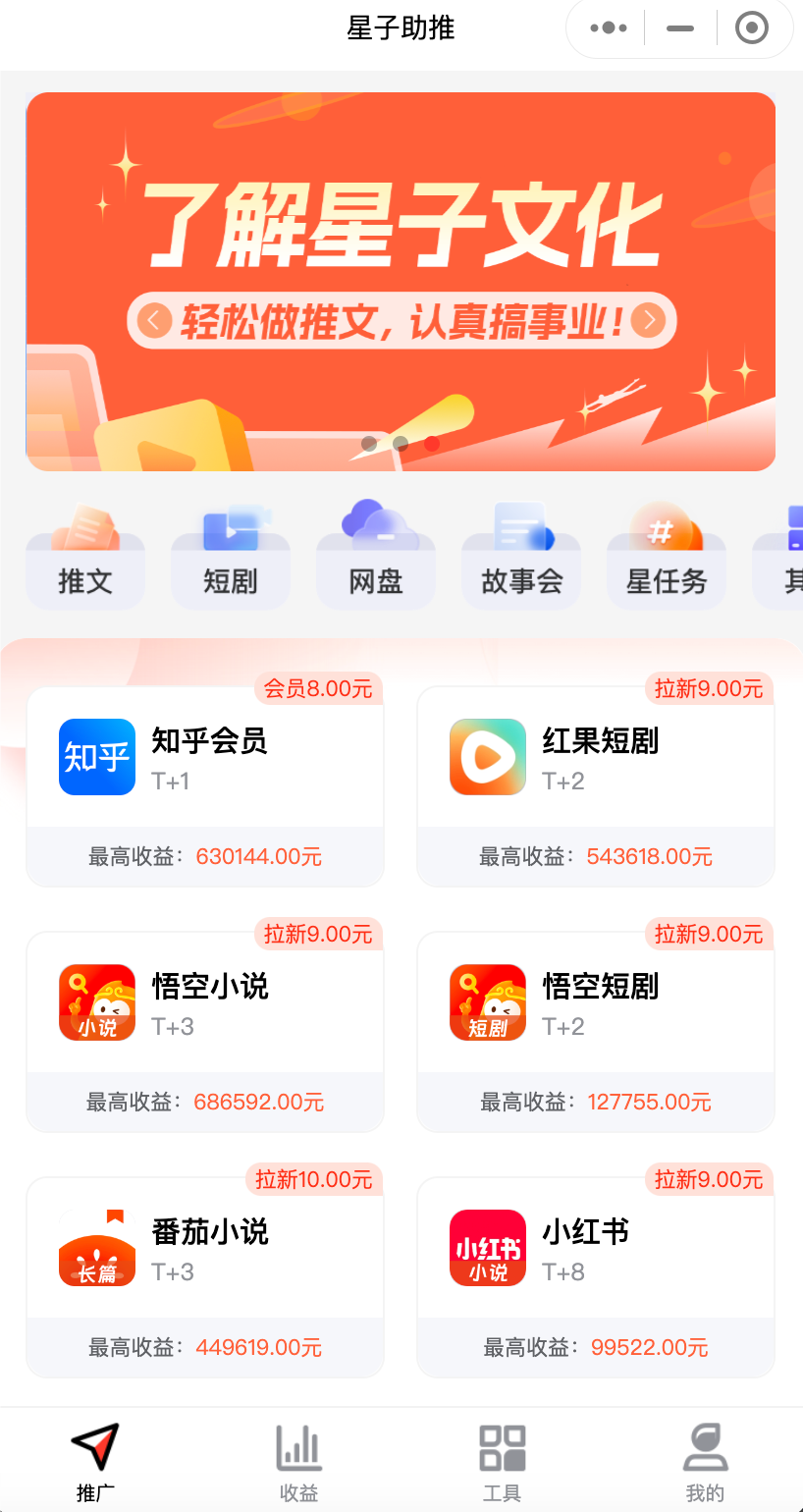Select the 红果短剧 play icon
The image size is (803, 1512).
click(488, 757)
